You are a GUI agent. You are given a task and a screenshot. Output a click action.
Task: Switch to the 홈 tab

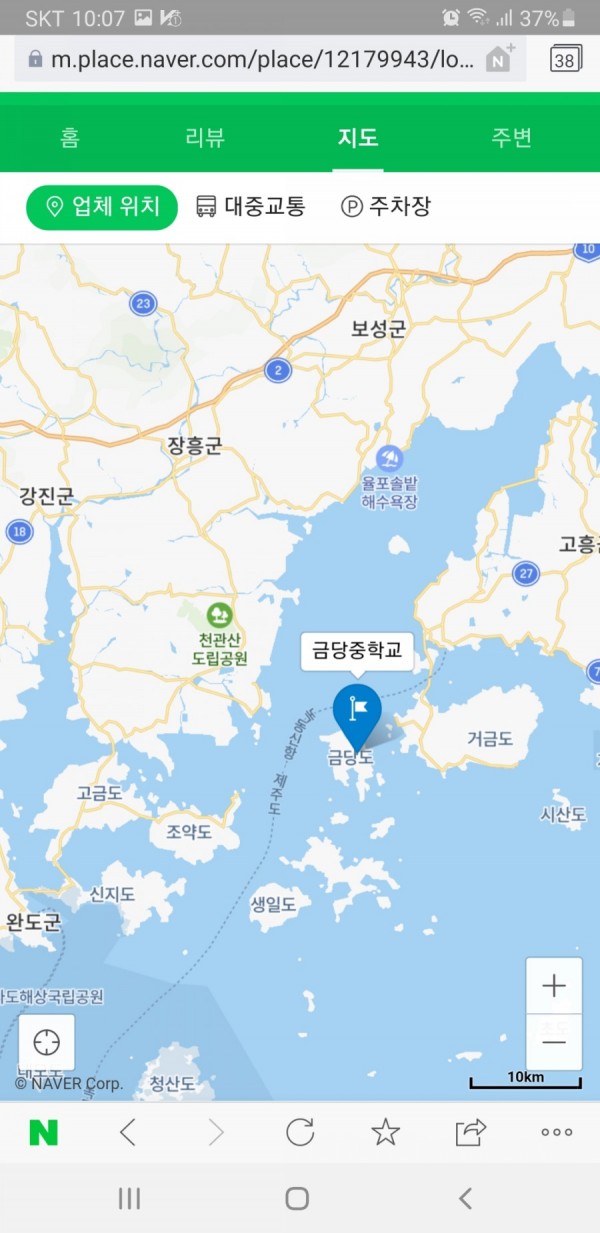(x=69, y=138)
